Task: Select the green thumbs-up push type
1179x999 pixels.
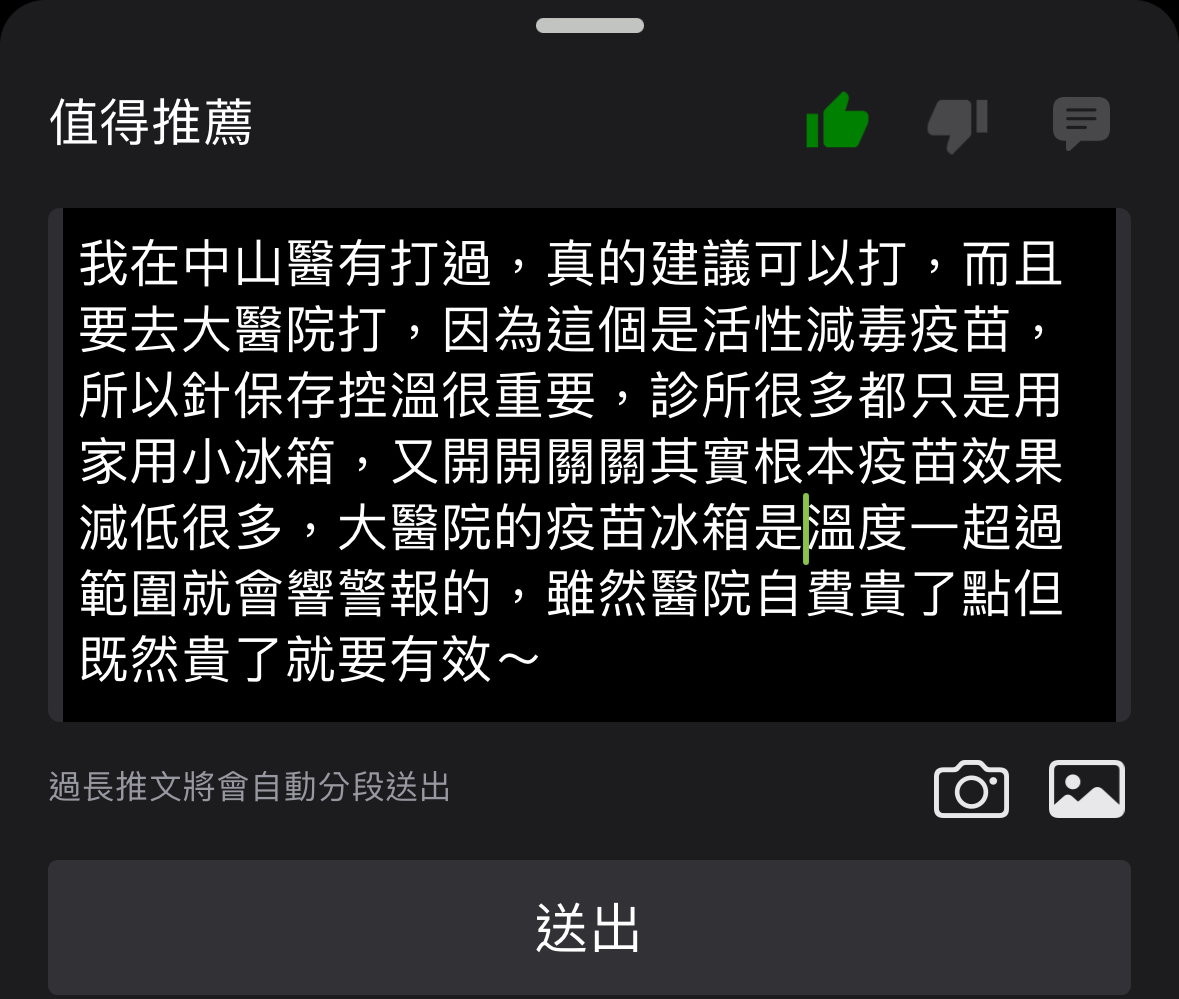Action: point(837,122)
